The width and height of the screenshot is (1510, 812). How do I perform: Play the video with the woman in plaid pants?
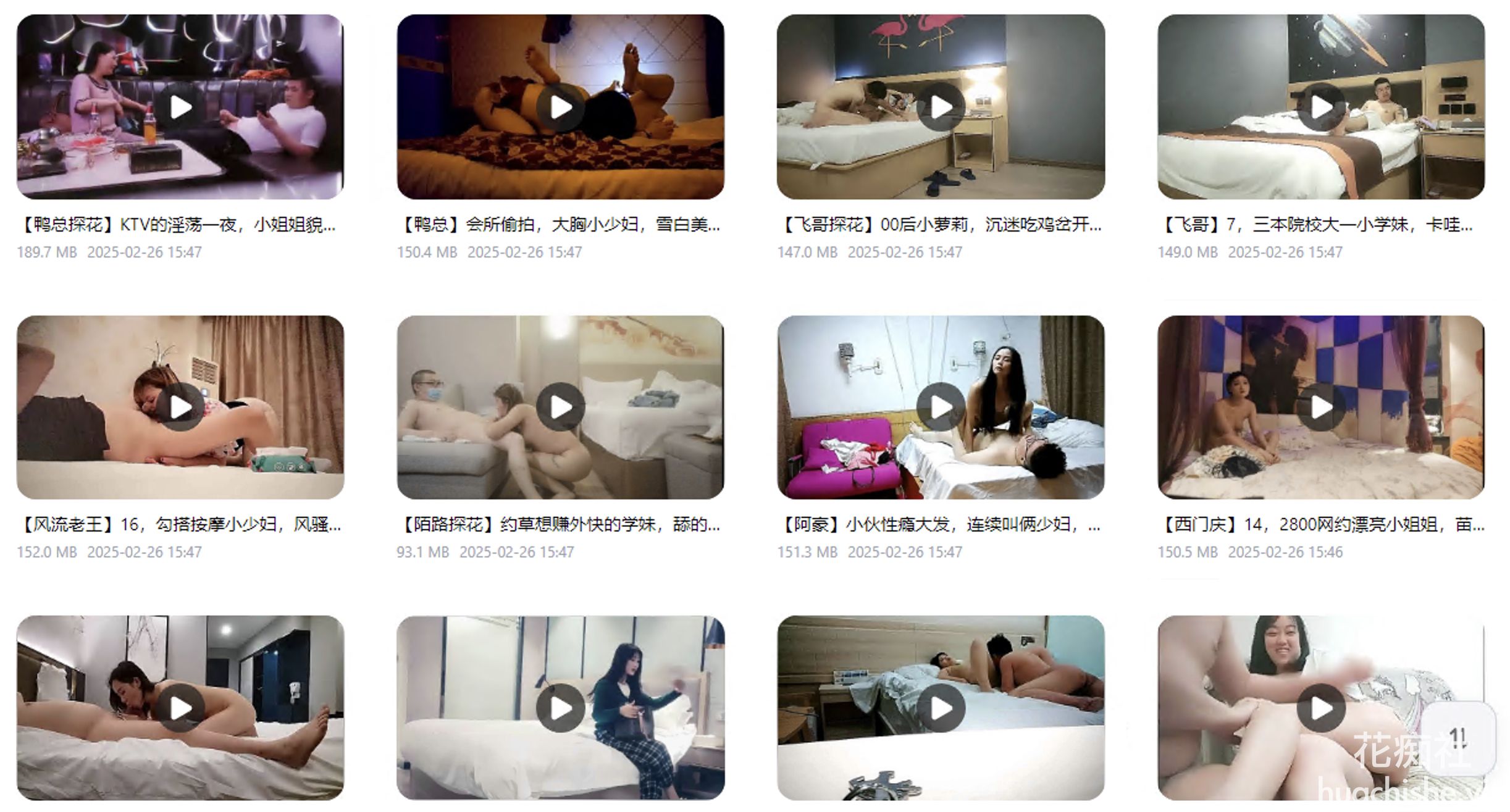click(x=560, y=708)
